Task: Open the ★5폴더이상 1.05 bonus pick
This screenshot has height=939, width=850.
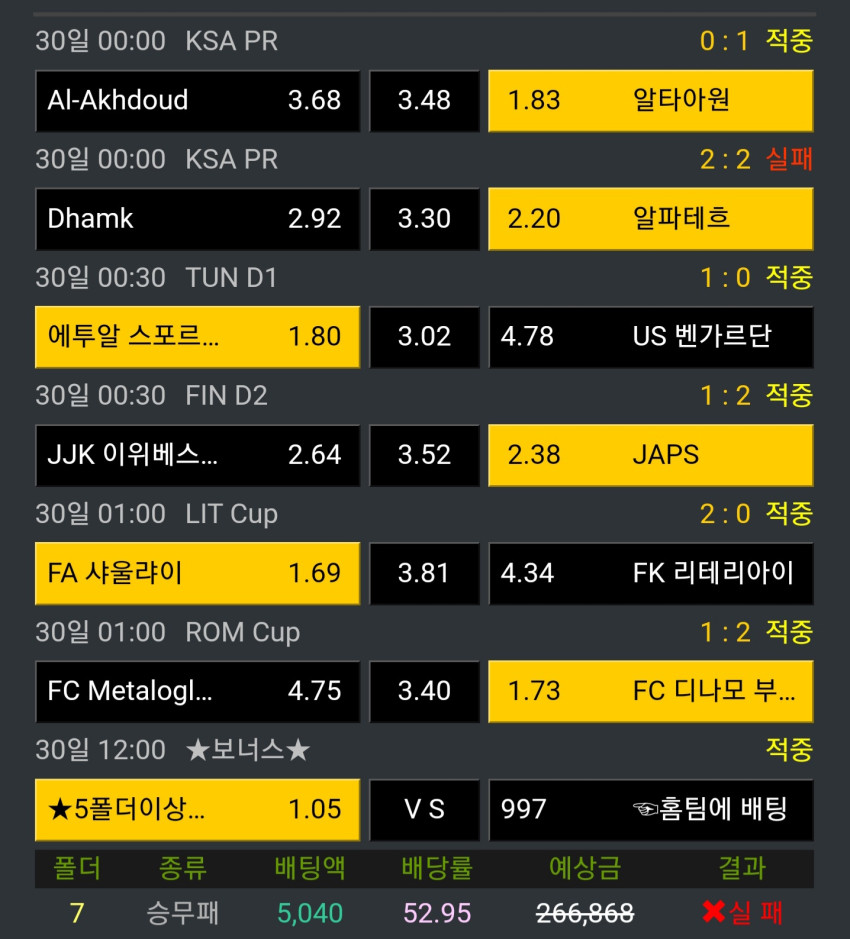Action: [198, 810]
